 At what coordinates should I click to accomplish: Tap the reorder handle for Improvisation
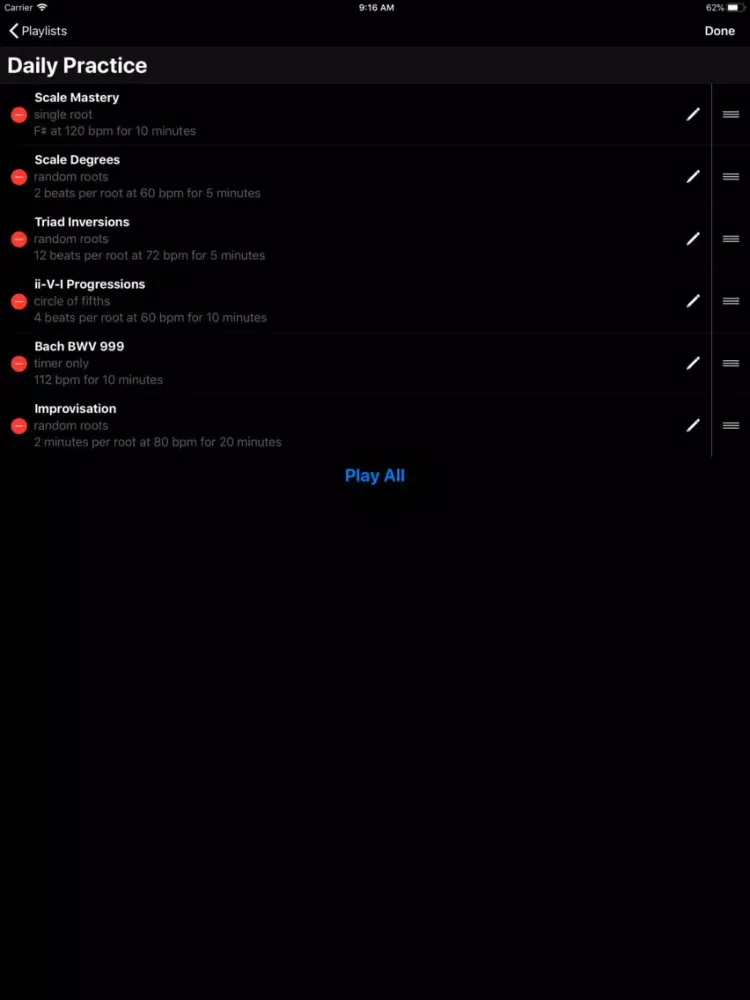(731, 426)
